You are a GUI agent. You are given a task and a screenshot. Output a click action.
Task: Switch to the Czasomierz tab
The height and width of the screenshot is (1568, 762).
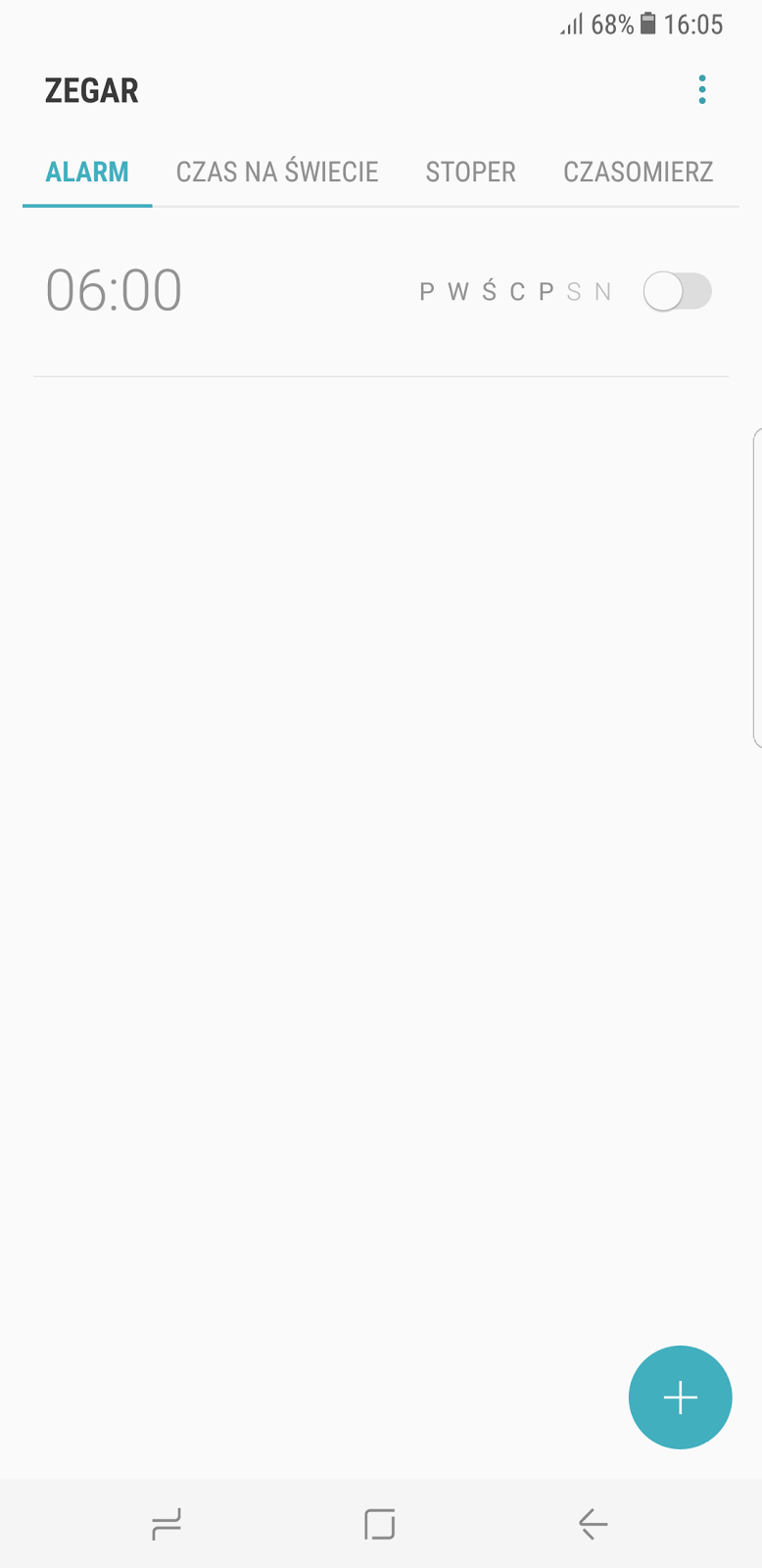(638, 172)
